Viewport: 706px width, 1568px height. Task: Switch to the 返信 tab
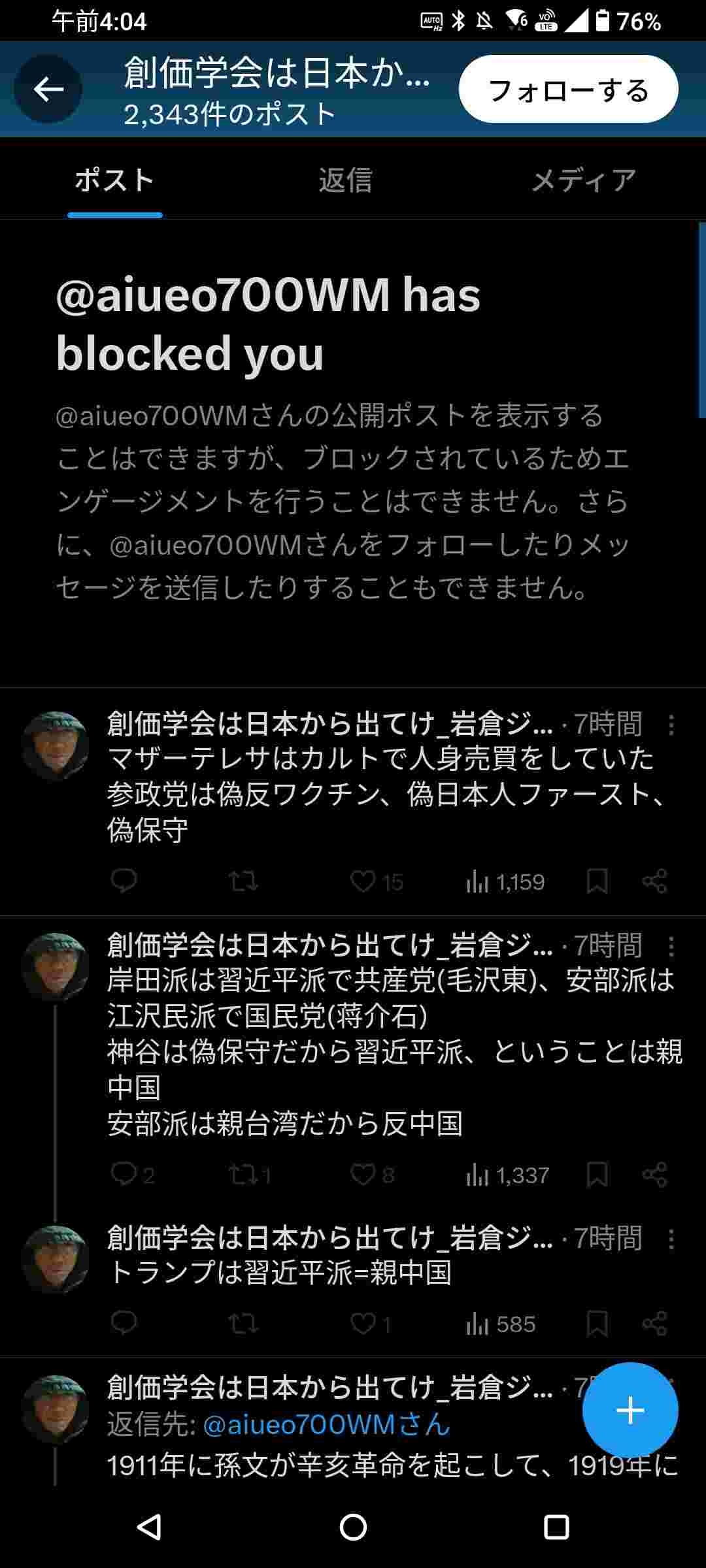pyautogui.click(x=345, y=180)
